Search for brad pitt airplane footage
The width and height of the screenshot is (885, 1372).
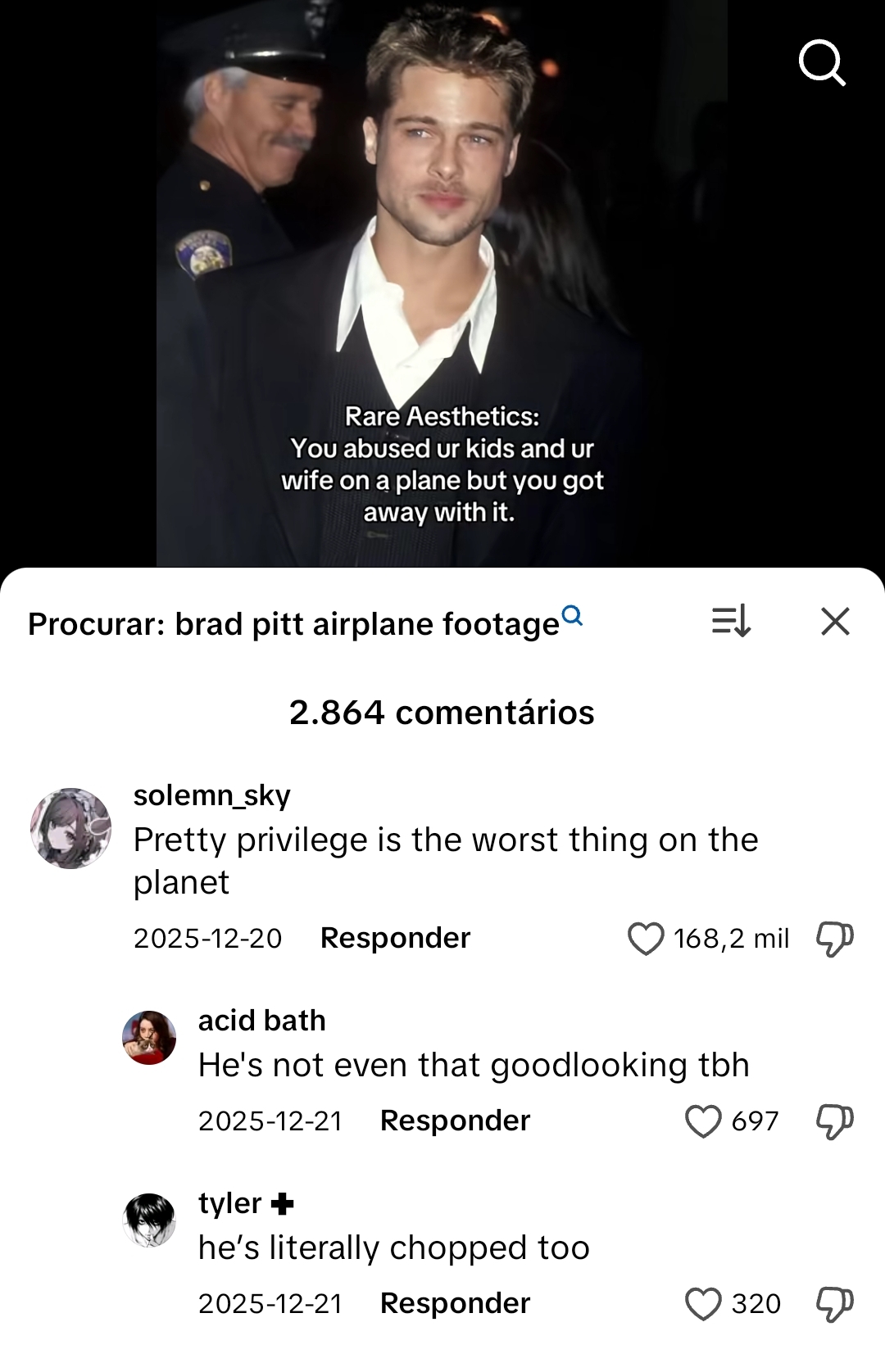(305, 624)
